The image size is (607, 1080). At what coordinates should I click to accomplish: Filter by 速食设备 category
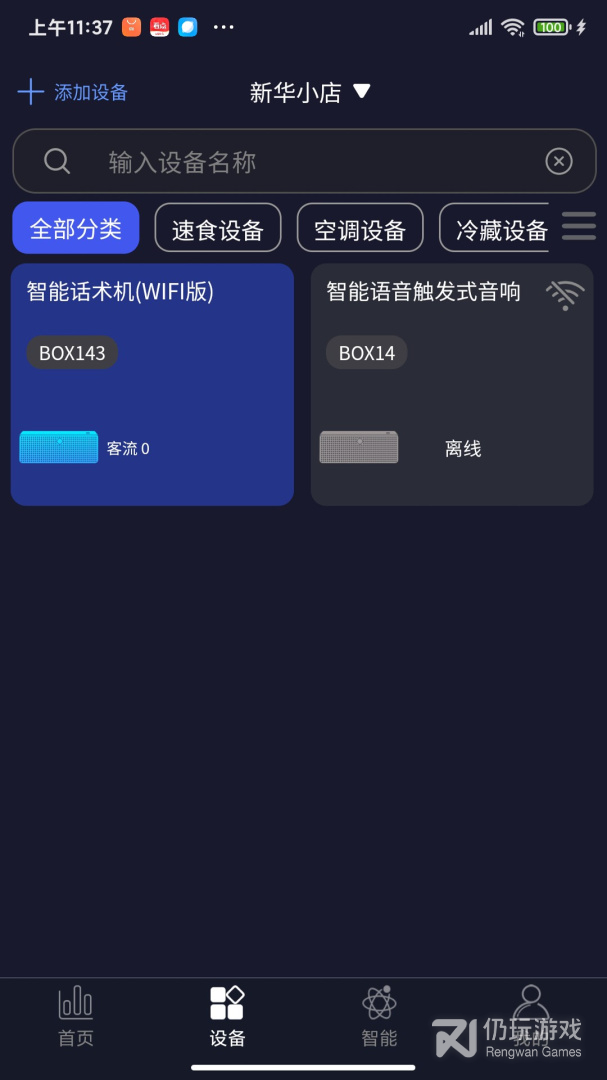click(x=217, y=230)
